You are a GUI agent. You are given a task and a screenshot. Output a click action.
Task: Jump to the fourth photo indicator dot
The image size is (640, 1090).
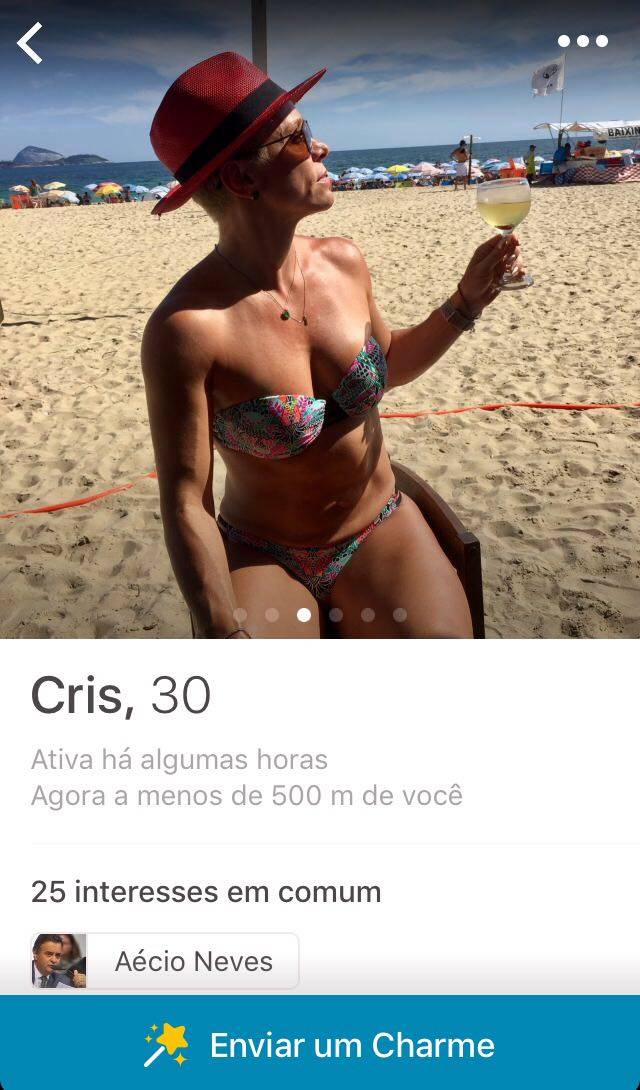point(336,615)
